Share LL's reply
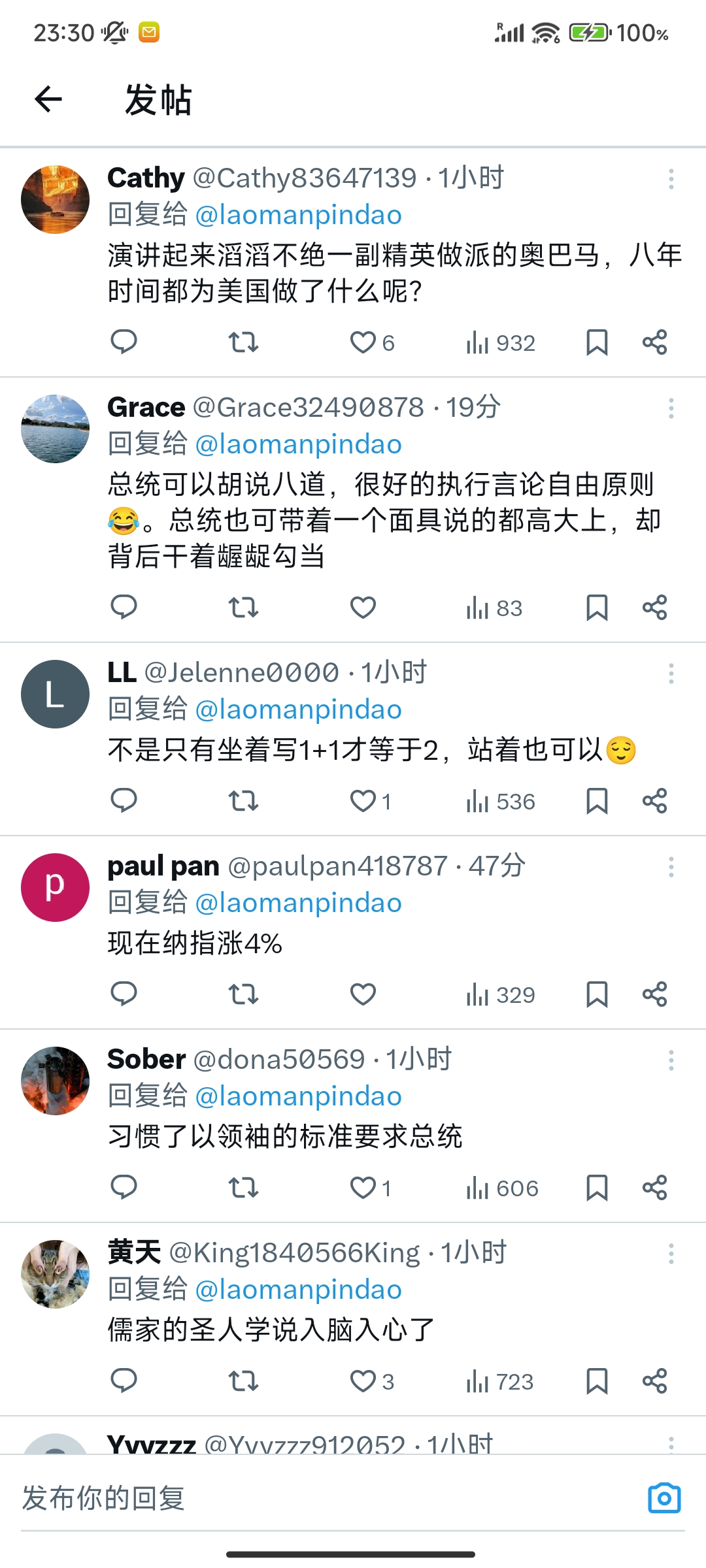The height and width of the screenshot is (1568, 706). point(654,801)
